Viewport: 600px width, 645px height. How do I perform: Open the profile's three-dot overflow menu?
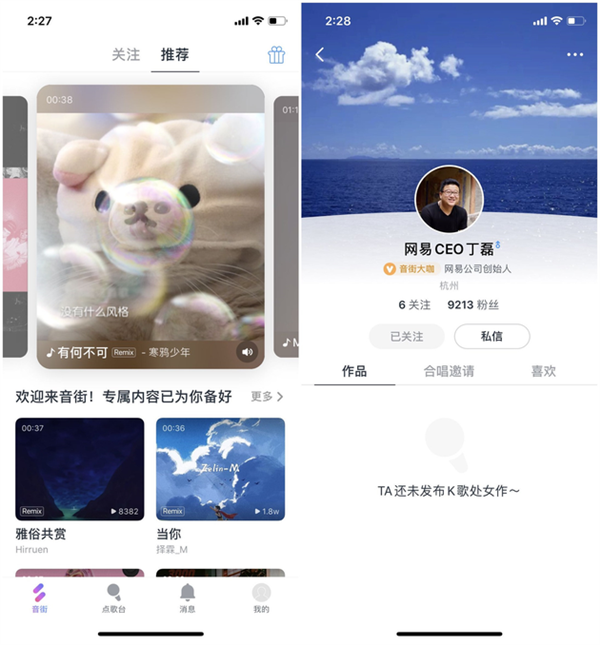(574, 55)
